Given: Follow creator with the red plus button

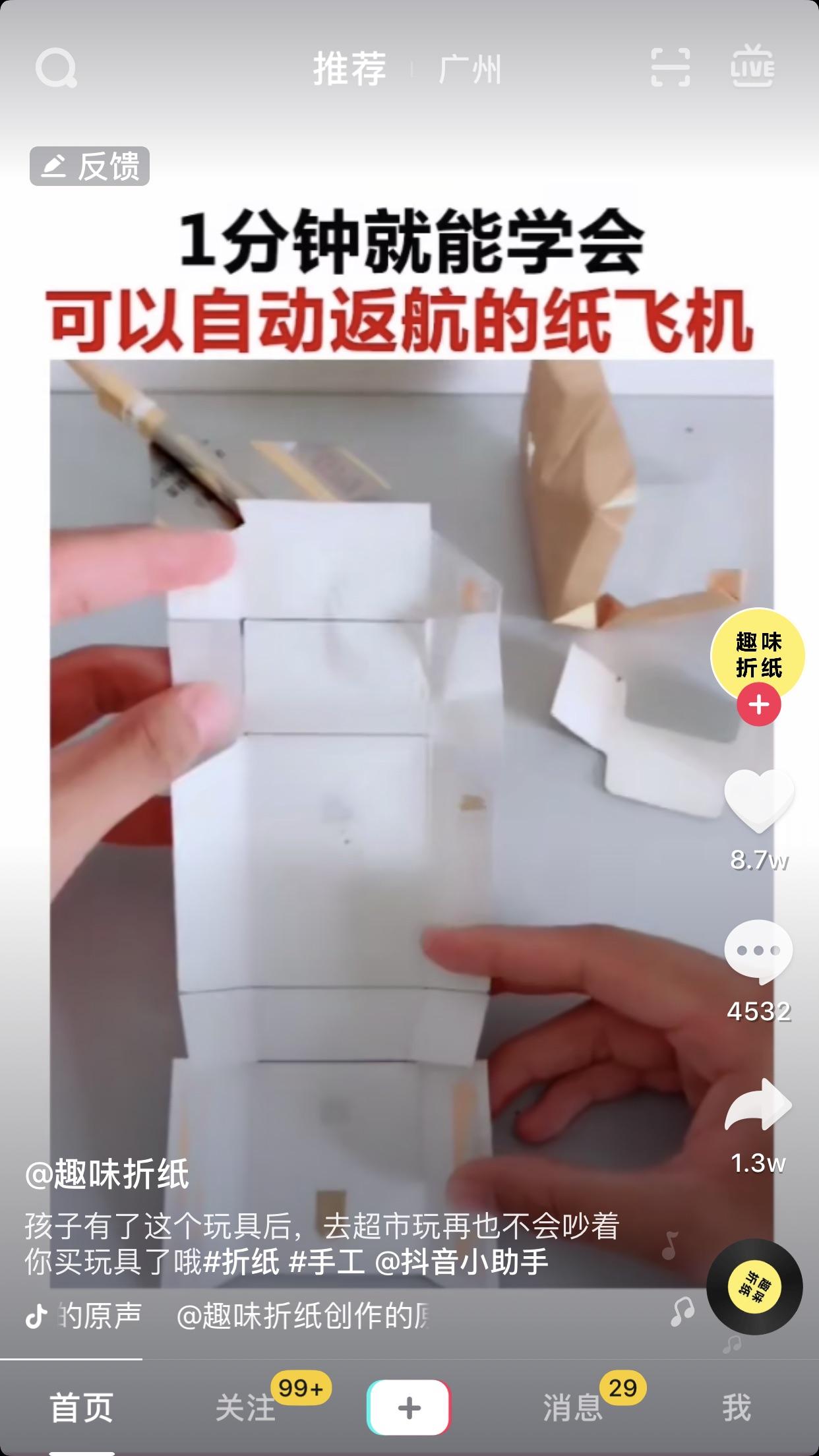Looking at the screenshot, I should (x=758, y=704).
